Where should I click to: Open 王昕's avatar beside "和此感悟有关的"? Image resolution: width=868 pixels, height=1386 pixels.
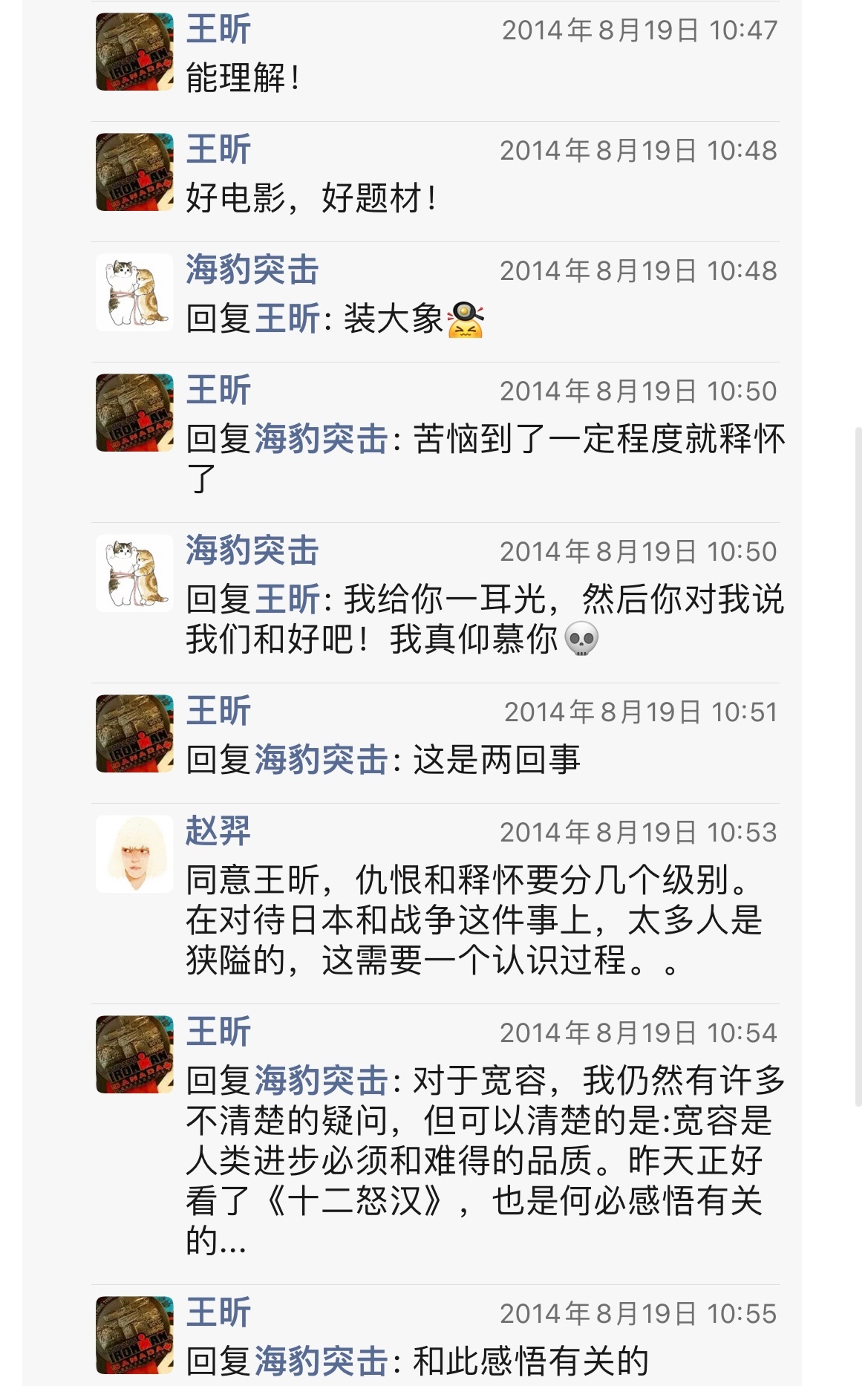point(134,1335)
